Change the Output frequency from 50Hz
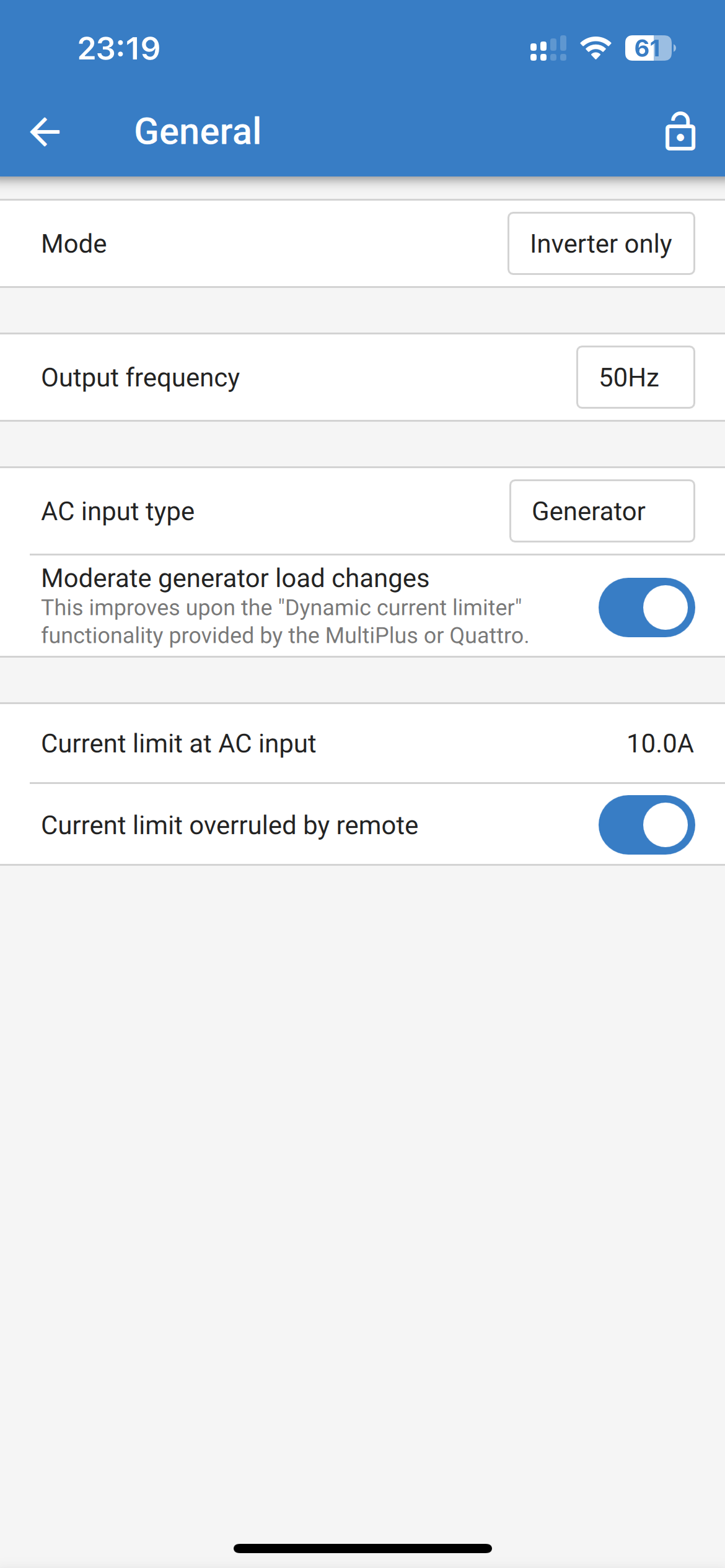This screenshot has height=1568, width=725. 635,378
